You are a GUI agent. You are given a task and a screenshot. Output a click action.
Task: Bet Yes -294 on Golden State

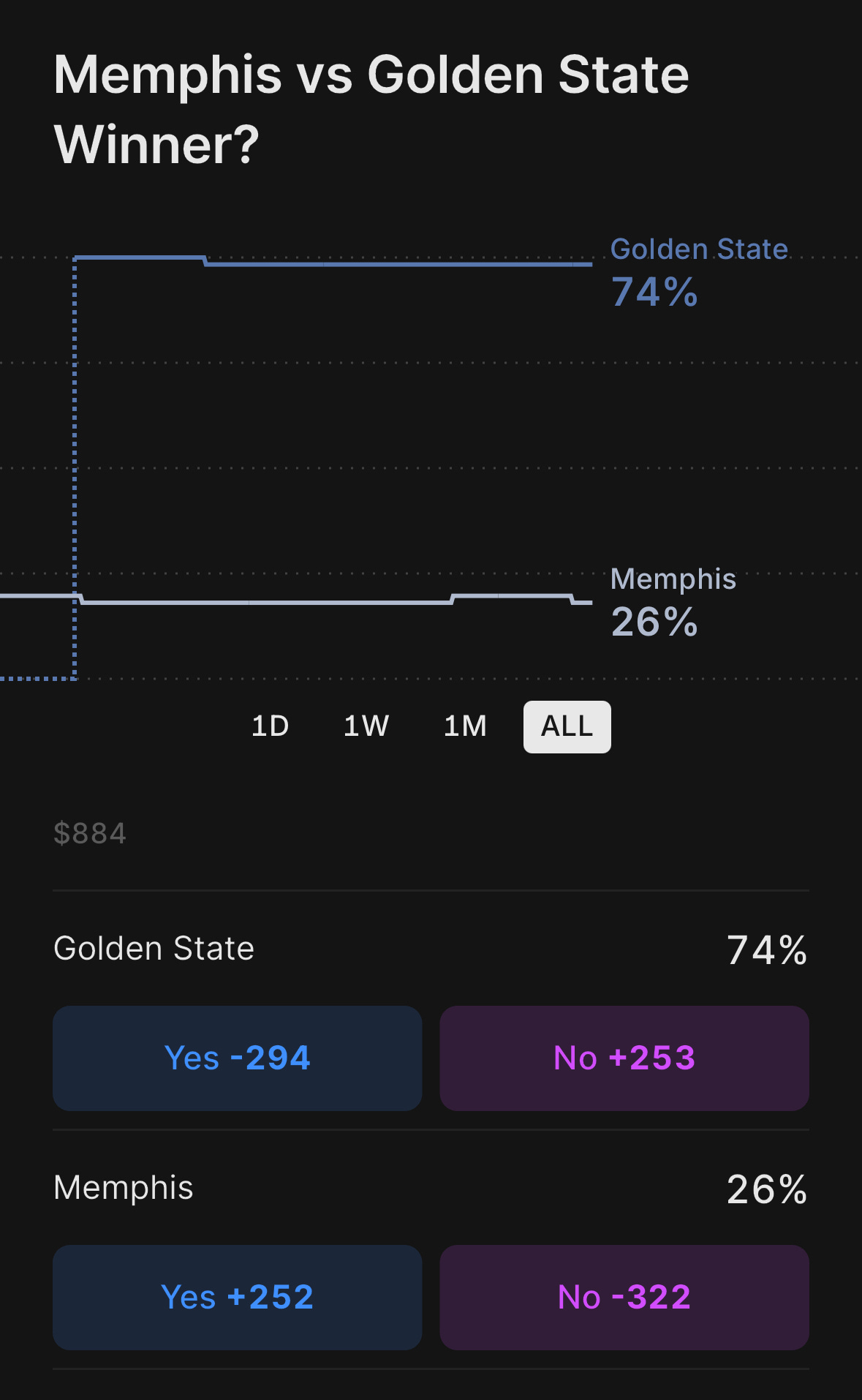pyautogui.click(x=236, y=1058)
